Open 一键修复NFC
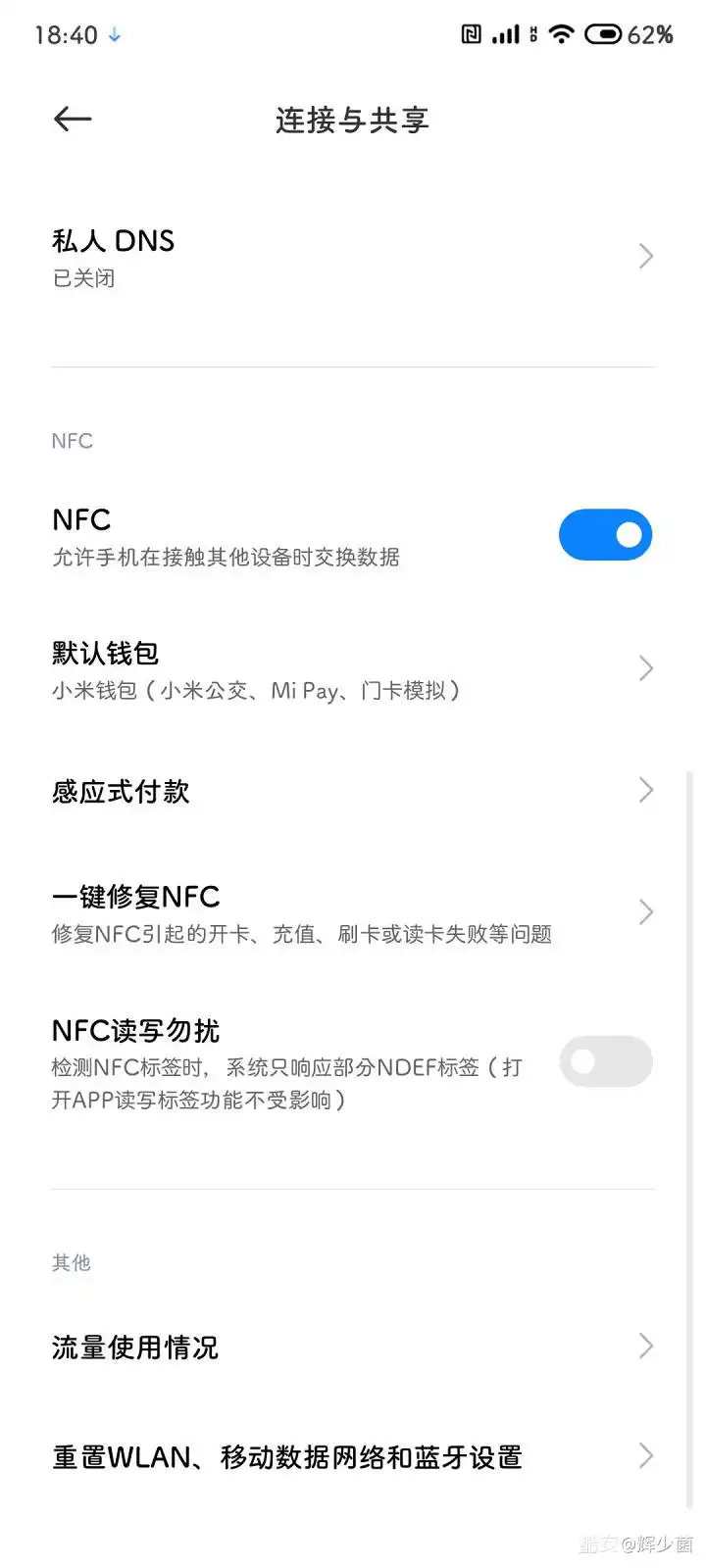Viewport: 706px width, 1568px height. point(353,913)
